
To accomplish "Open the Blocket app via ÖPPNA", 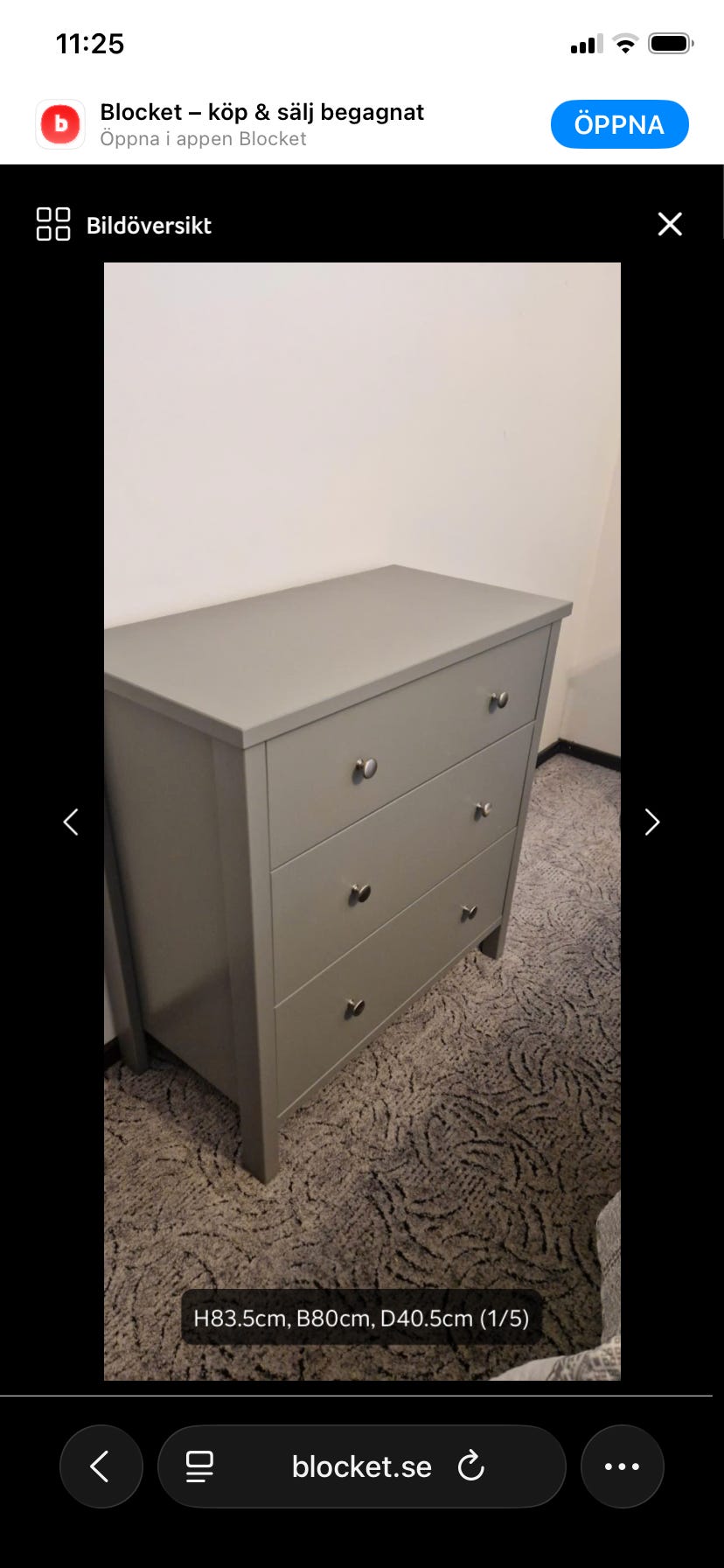I will click(619, 124).
